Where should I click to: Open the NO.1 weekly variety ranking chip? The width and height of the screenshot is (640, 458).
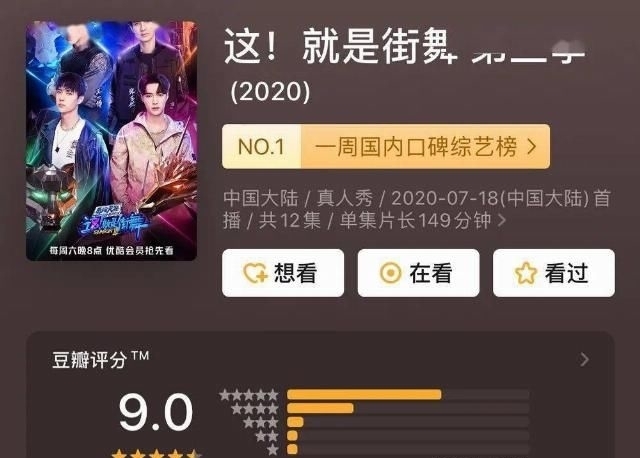pyautogui.click(x=386, y=148)
